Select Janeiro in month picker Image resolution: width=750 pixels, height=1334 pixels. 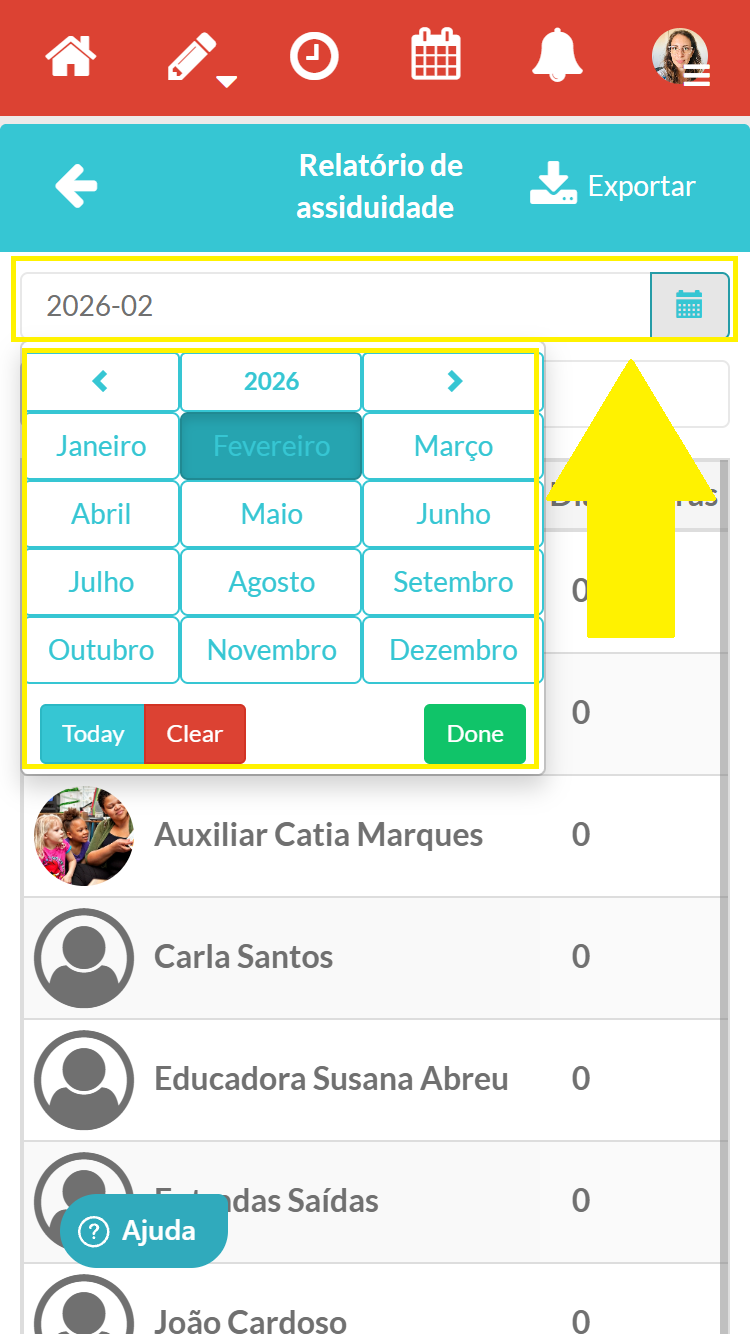[101, 446]
